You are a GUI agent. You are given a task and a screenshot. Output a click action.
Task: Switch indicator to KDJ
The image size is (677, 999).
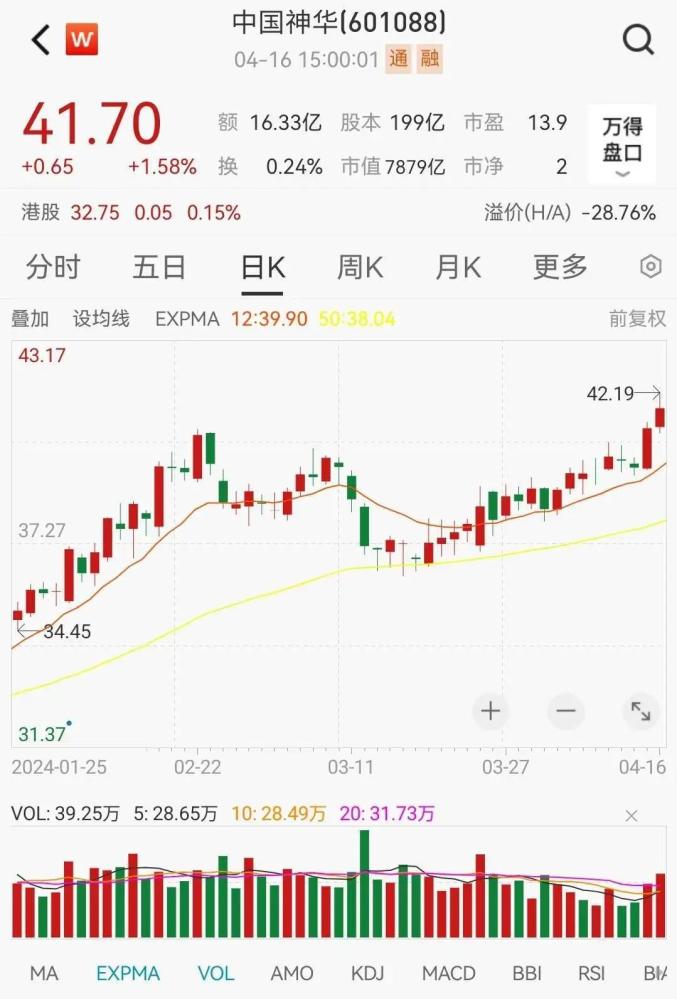tap(369, 973)
